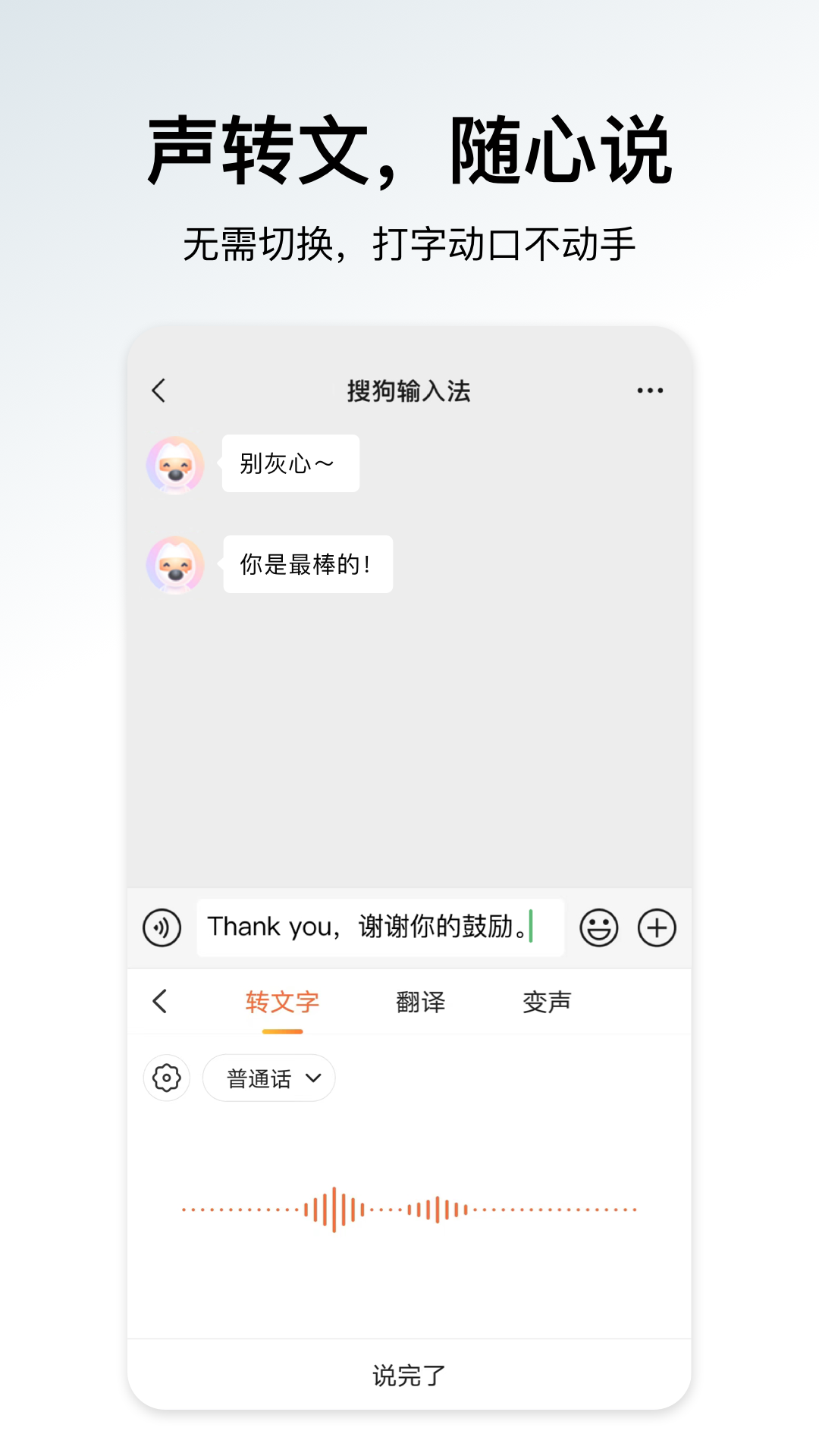Expand the chevron next to 普通话

click(312, 1078)
